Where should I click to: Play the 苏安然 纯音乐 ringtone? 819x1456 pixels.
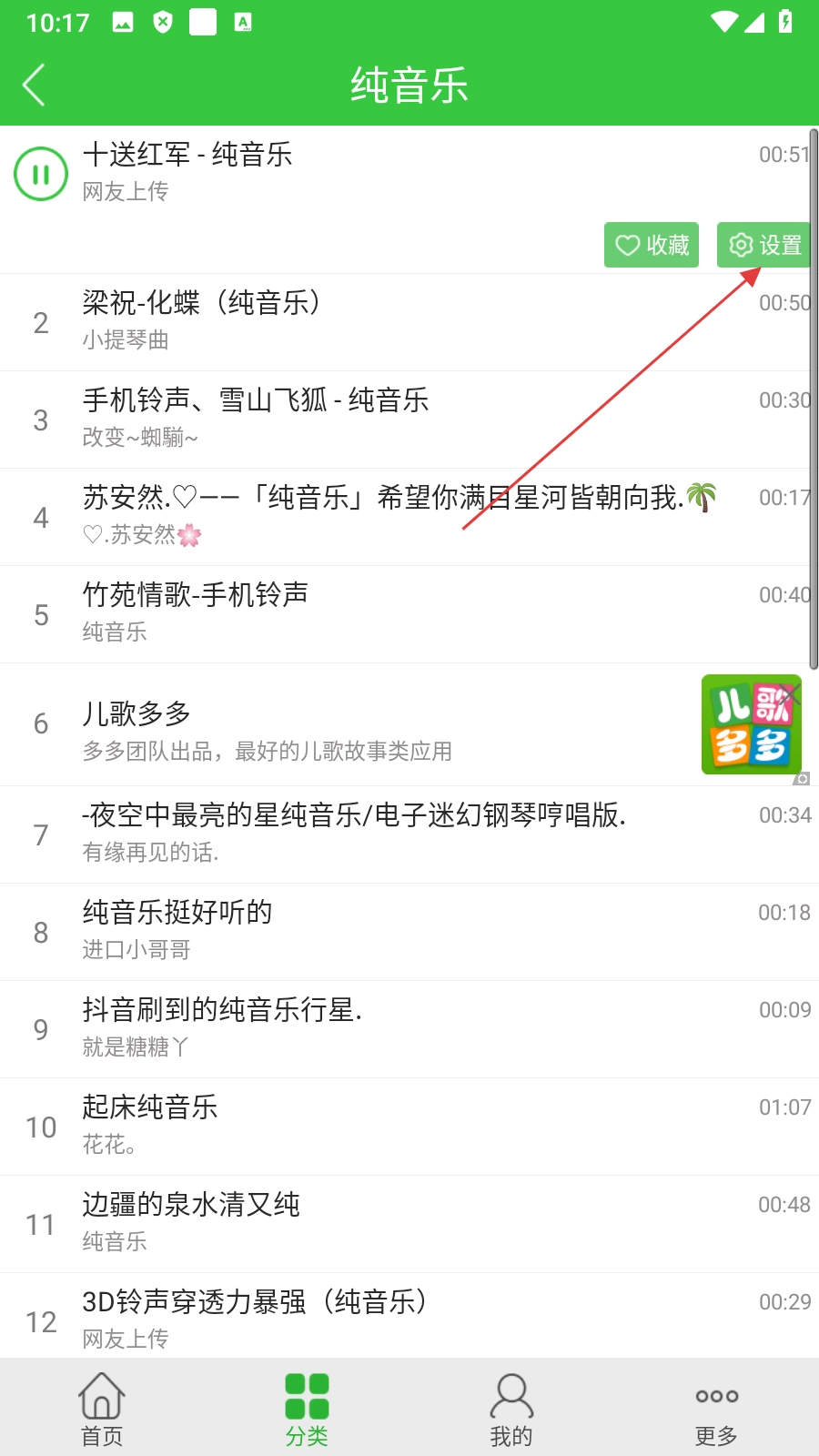[x=364, y=516]
